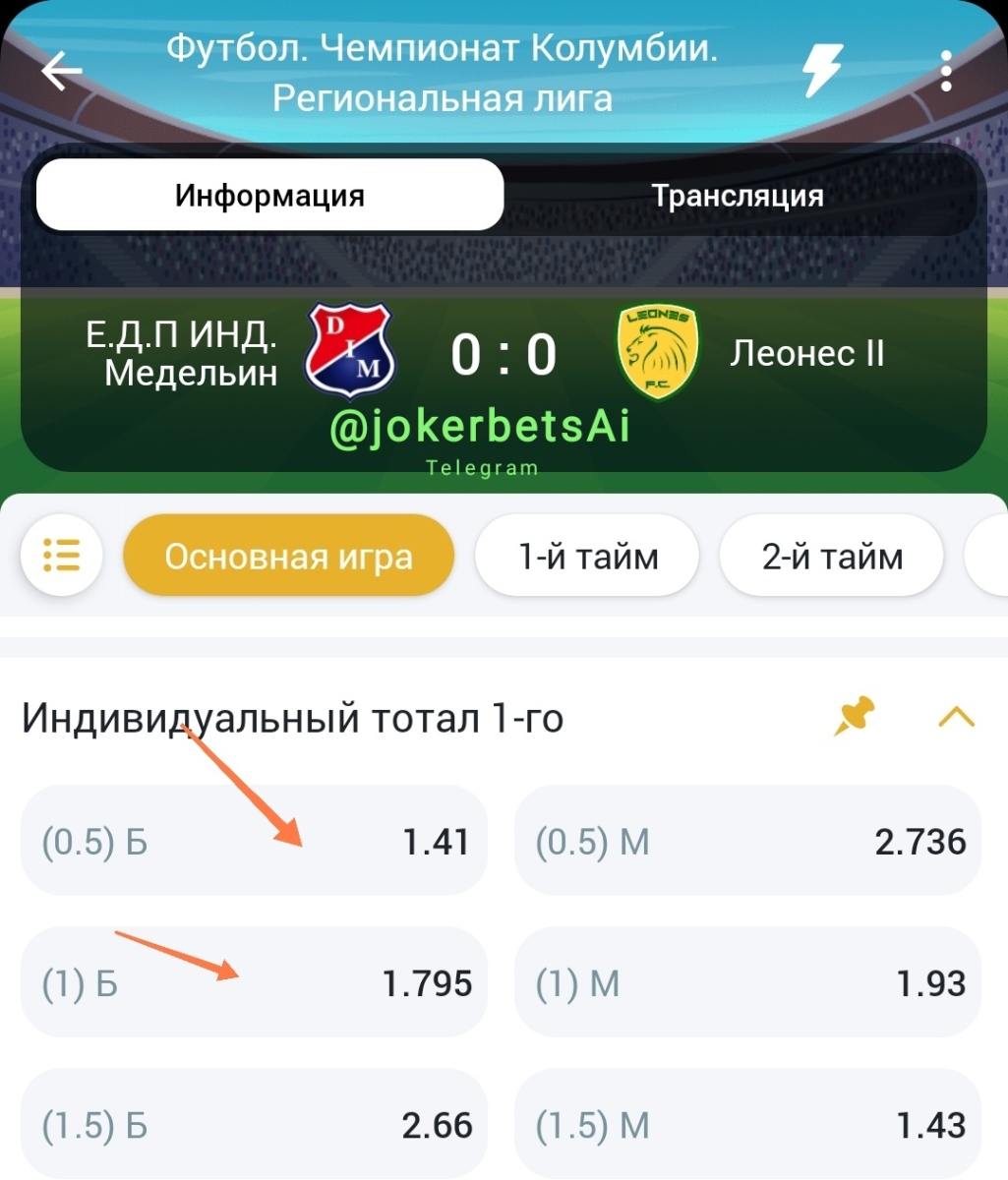Pin the Индивидуальный тотал 1-го market
Viewport: 1008px width, 1180px height.
[855, 717]
